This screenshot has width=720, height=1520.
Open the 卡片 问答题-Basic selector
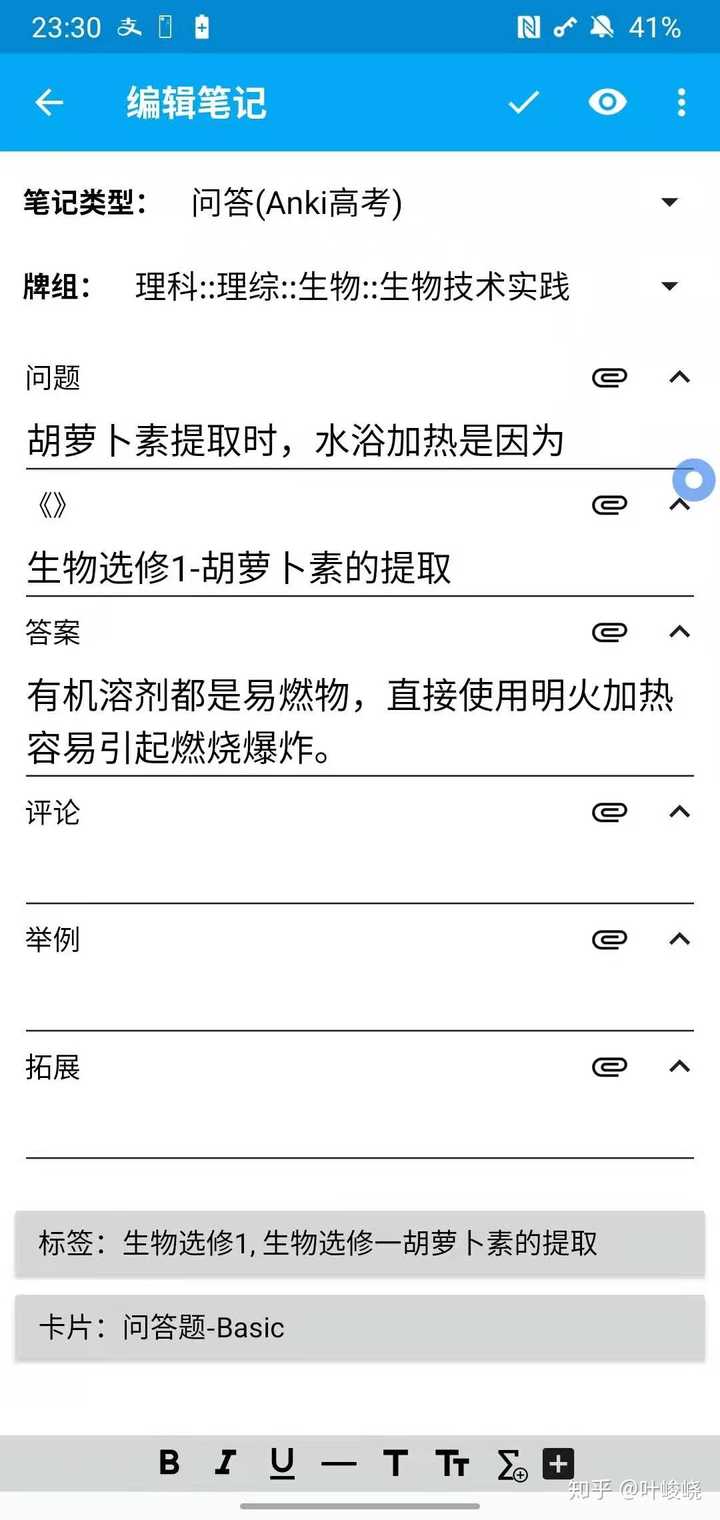click(x=360, y=1328)
